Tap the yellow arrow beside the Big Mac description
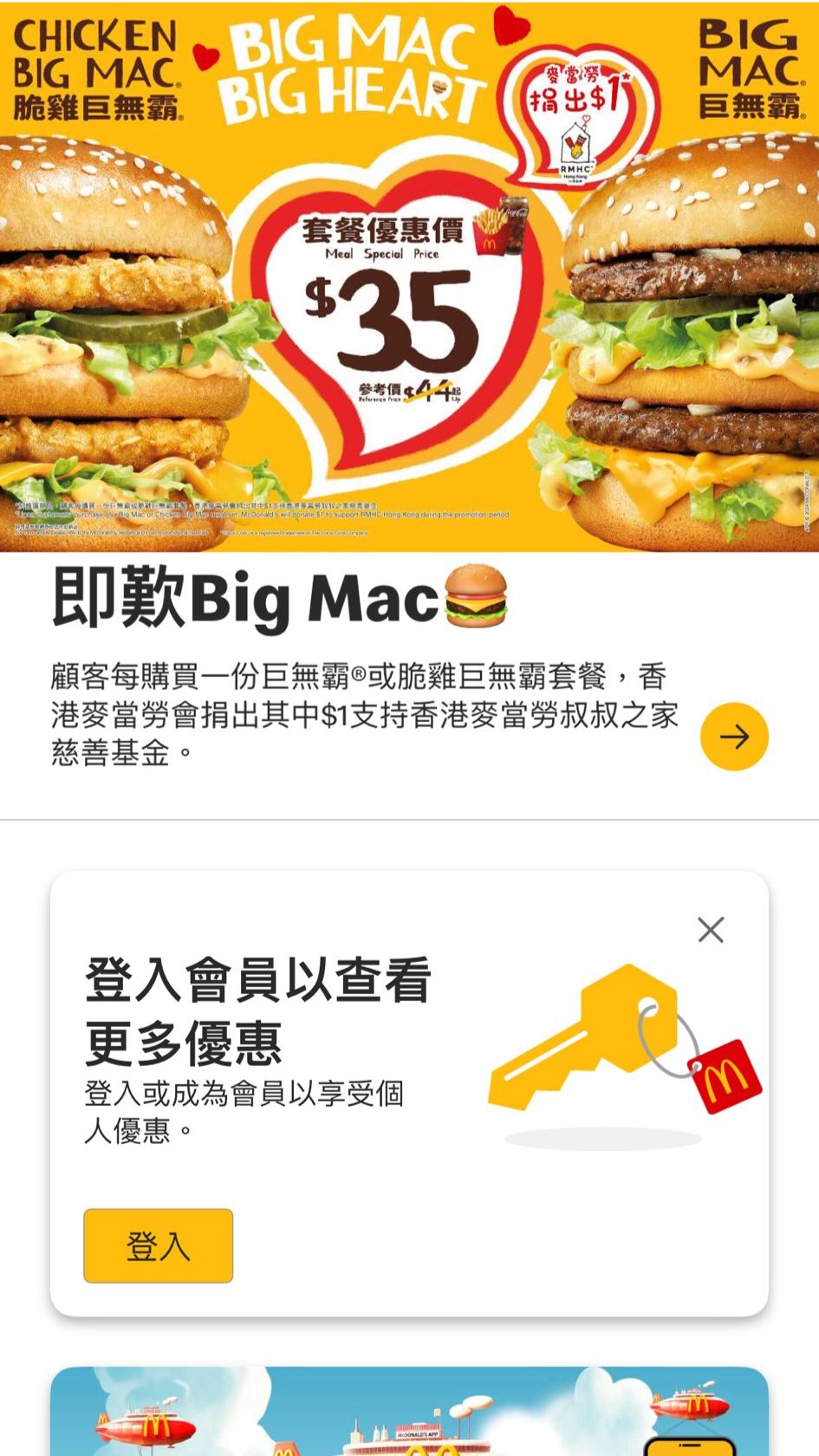This screenshot has height=1456, width=819. tap(734, 737)
